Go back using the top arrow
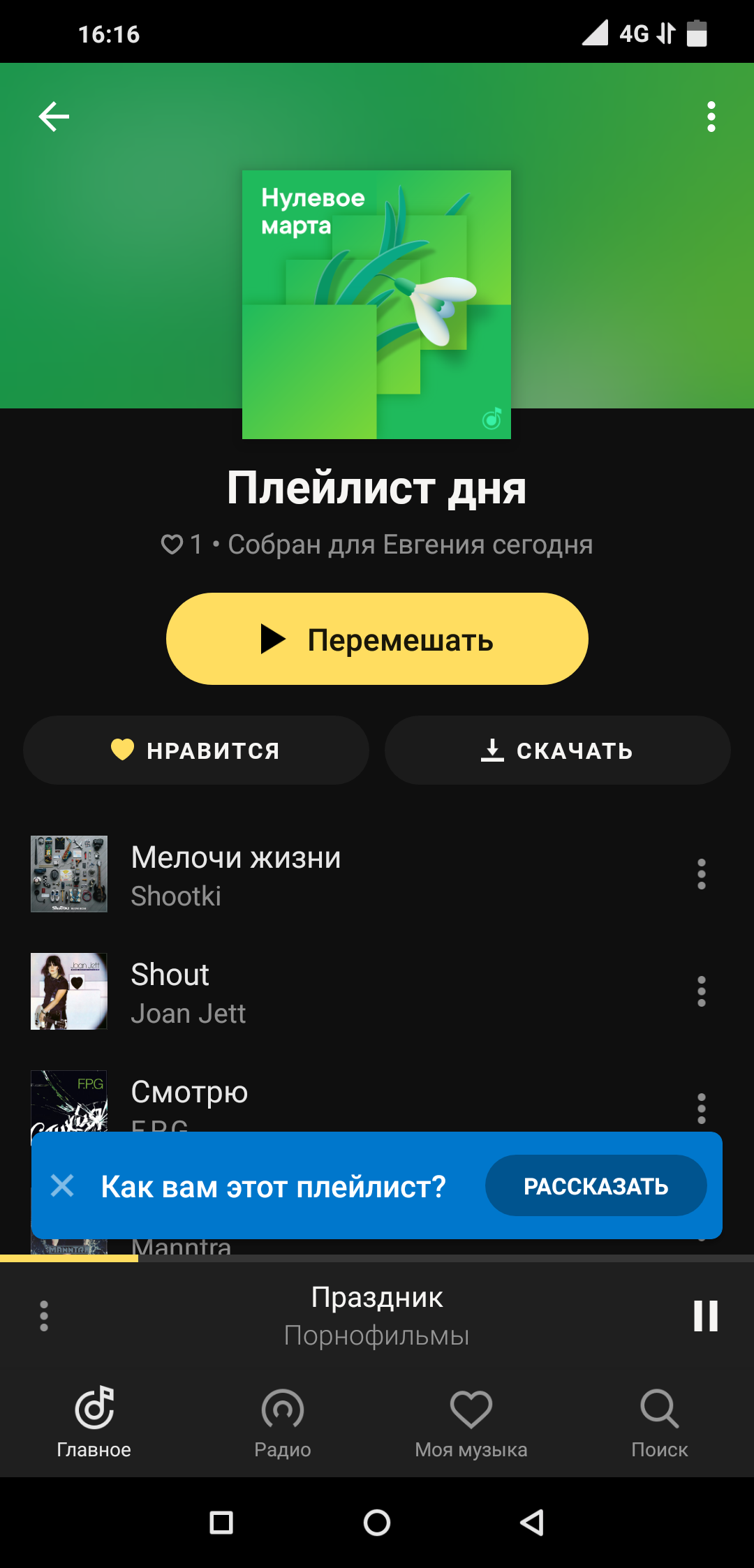The image size is (754, 1568). point(54,117)
